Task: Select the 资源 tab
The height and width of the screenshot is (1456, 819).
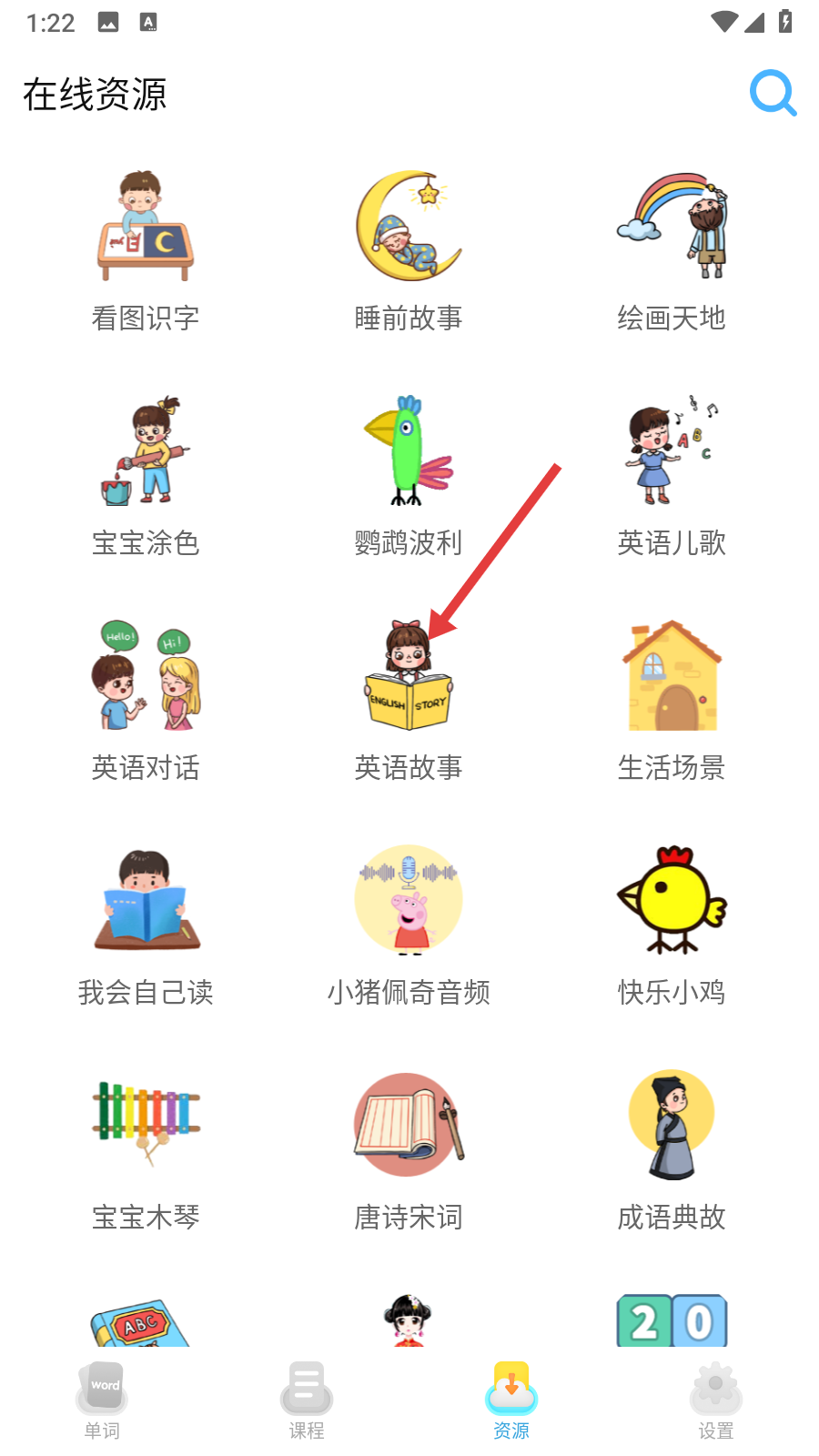Action: 511,1401
